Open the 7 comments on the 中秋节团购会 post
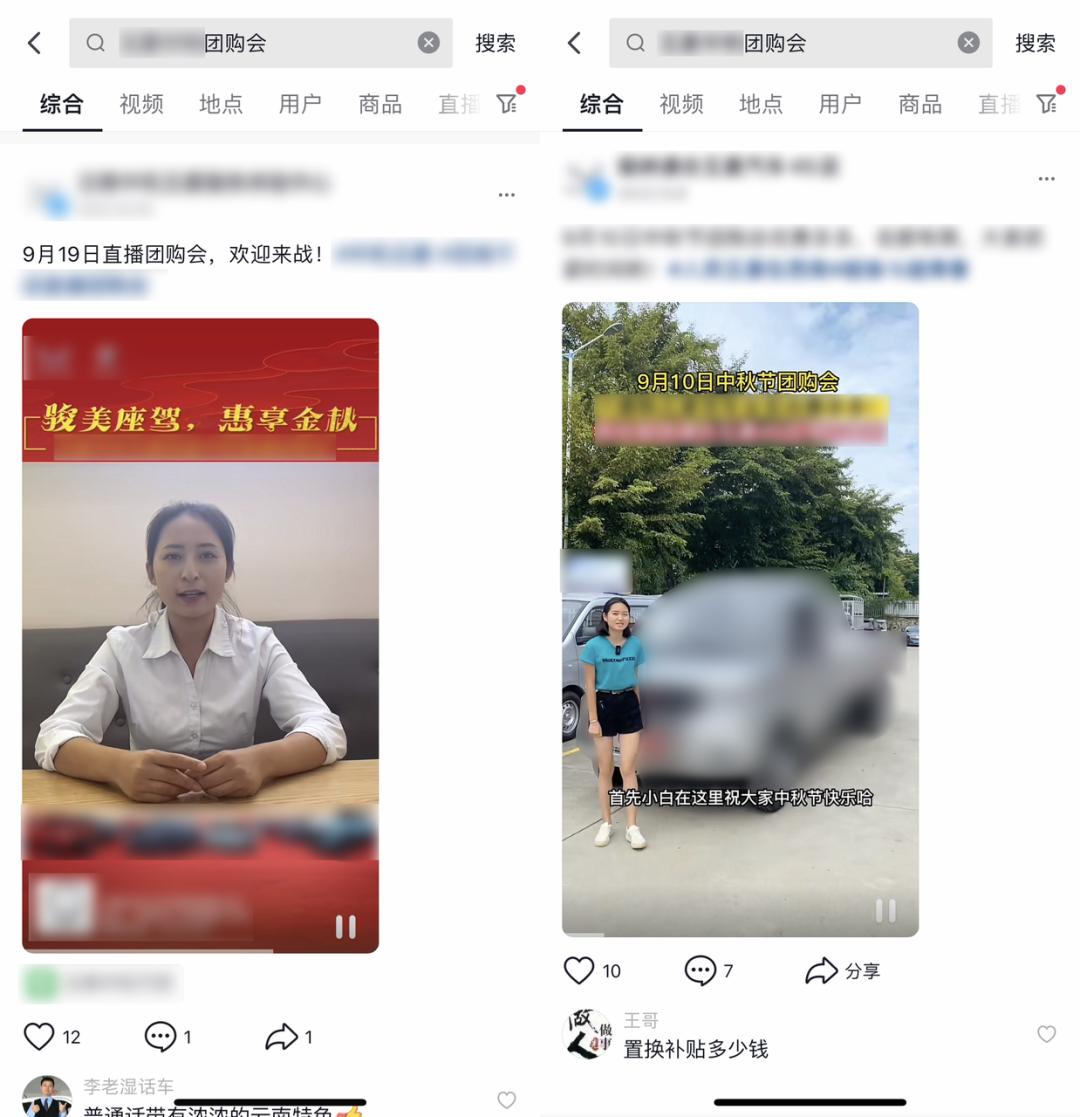 [x=700, y=970]
